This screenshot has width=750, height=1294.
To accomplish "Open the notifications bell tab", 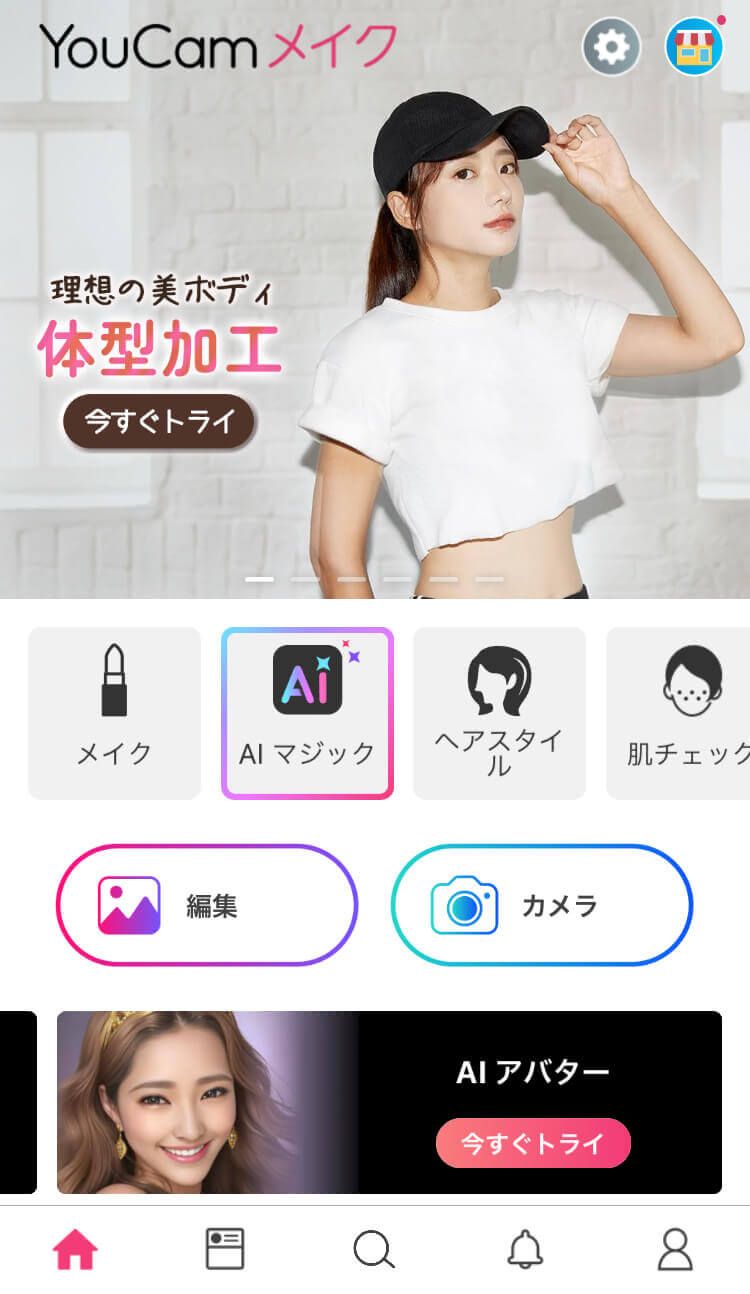I will pyautogui.click(x=525, y=1250).
